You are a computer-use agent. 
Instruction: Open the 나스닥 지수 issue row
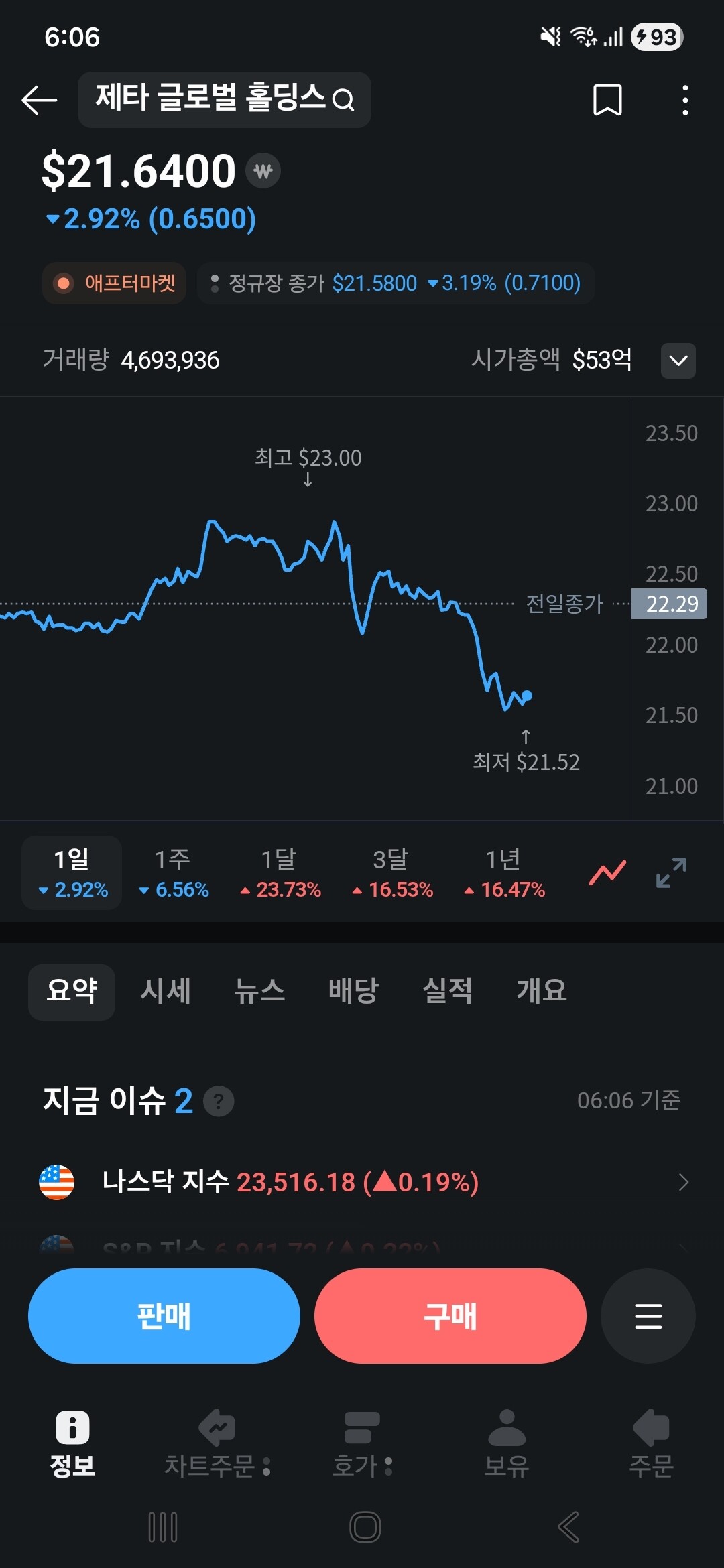362,1182
